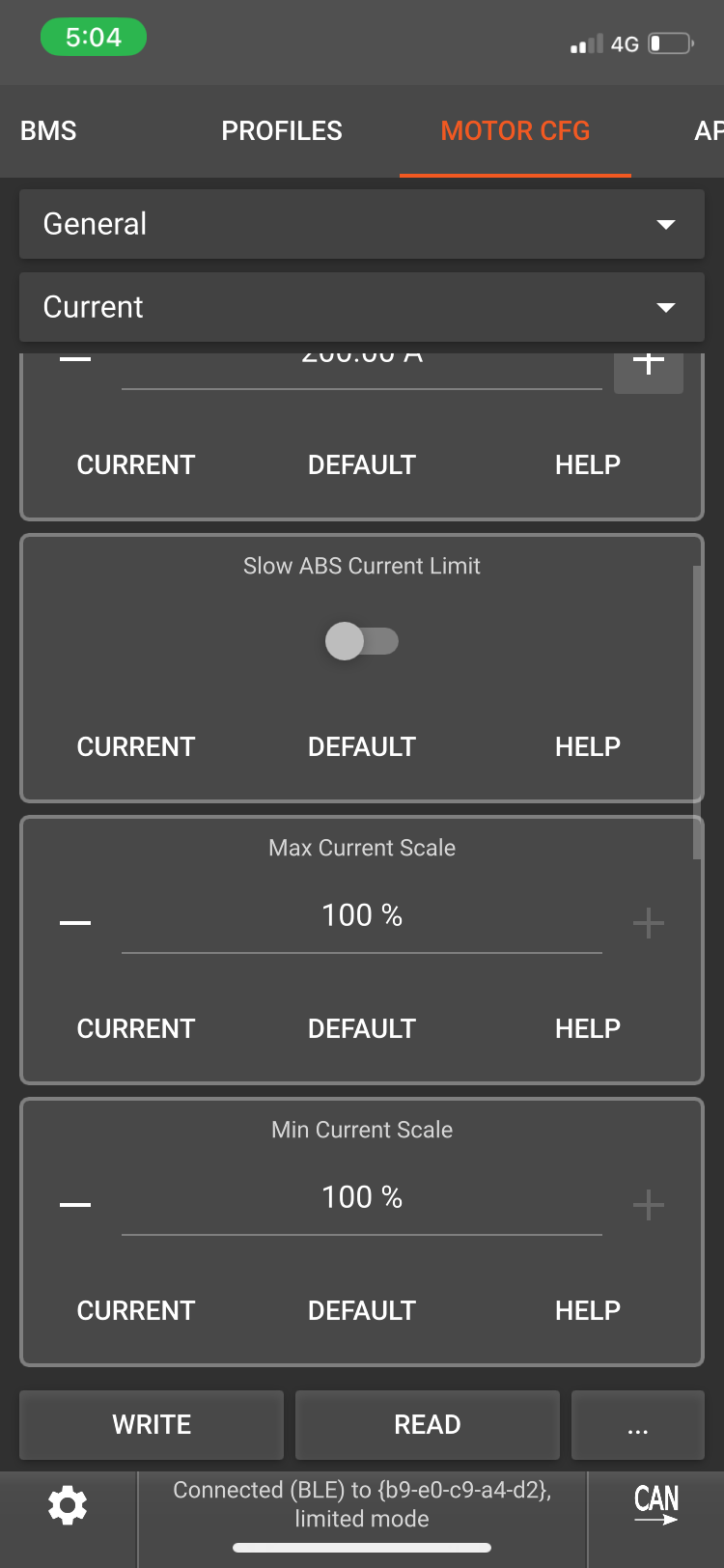Tap the Max Current Scale value field

click(362, 916)
